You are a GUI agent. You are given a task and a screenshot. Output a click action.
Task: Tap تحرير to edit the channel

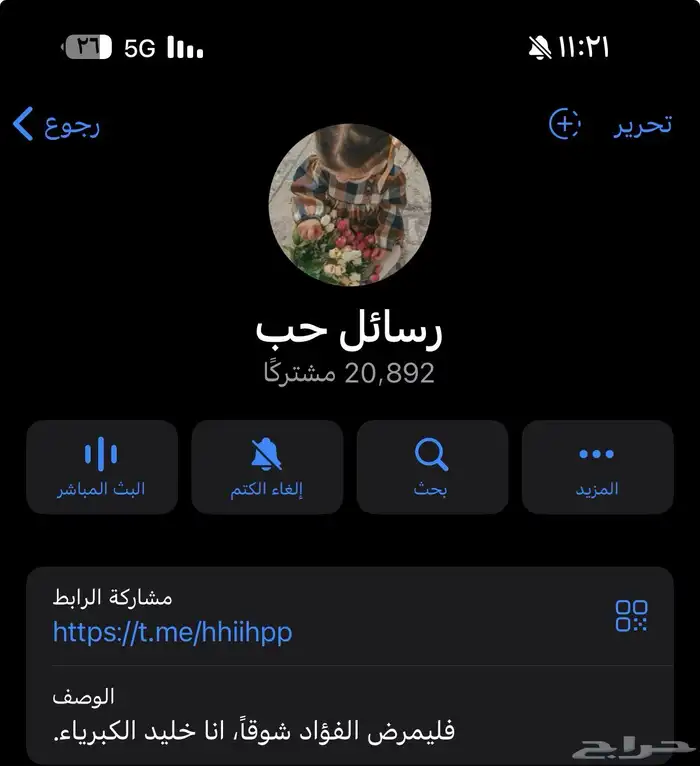coord(642,125)
